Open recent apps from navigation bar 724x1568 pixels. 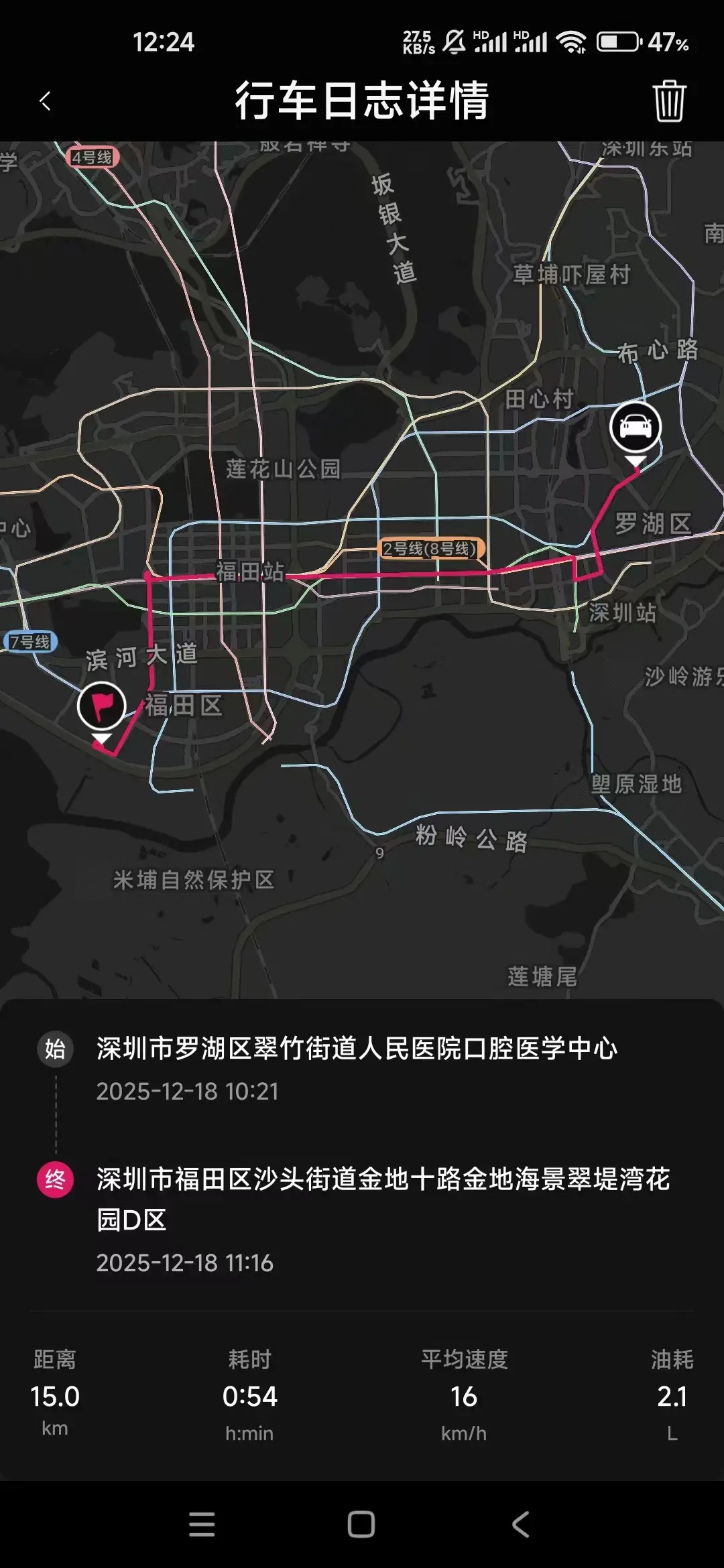202,1524
